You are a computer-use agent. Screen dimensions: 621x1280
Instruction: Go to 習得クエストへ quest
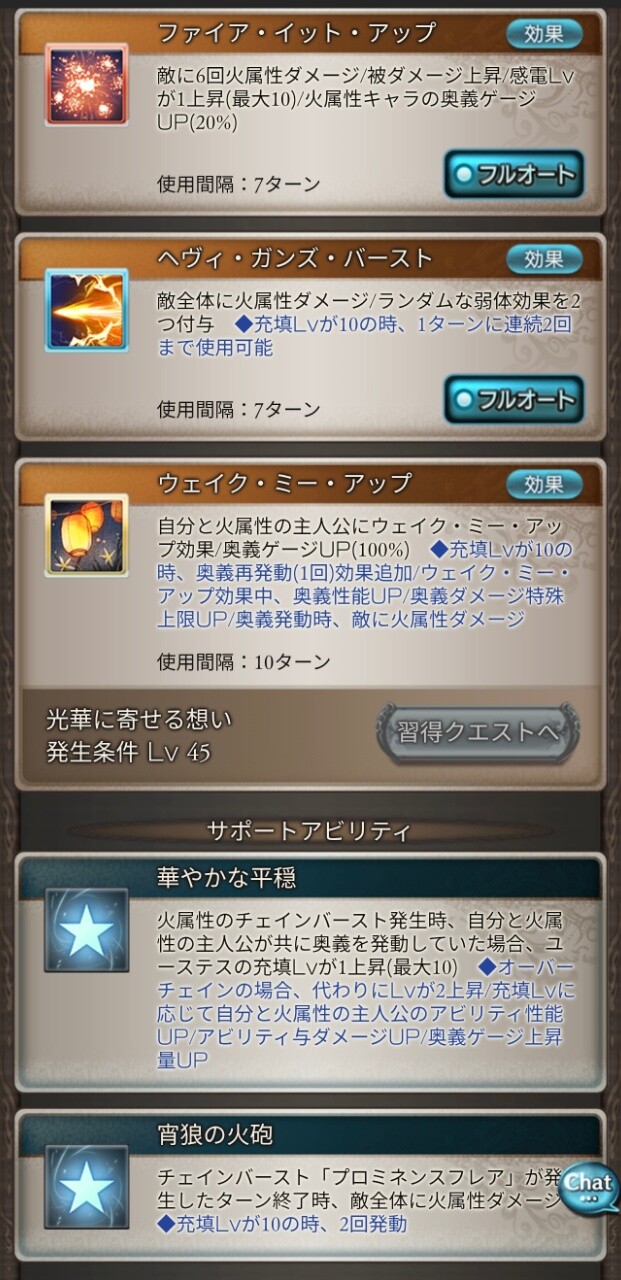pyautogui.click(x=477, y=733)
